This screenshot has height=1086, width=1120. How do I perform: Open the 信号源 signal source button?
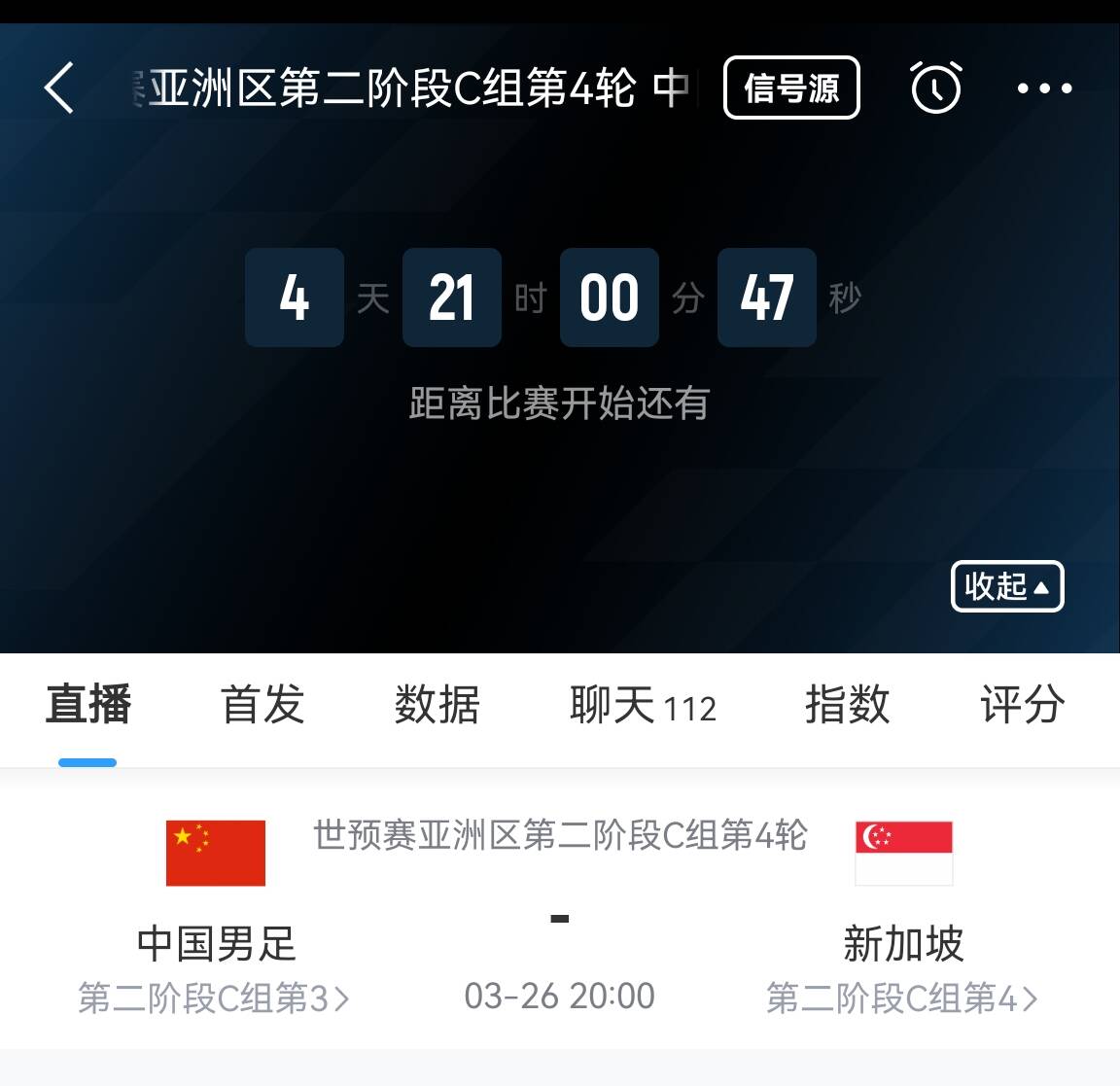[x=791, y=88]
